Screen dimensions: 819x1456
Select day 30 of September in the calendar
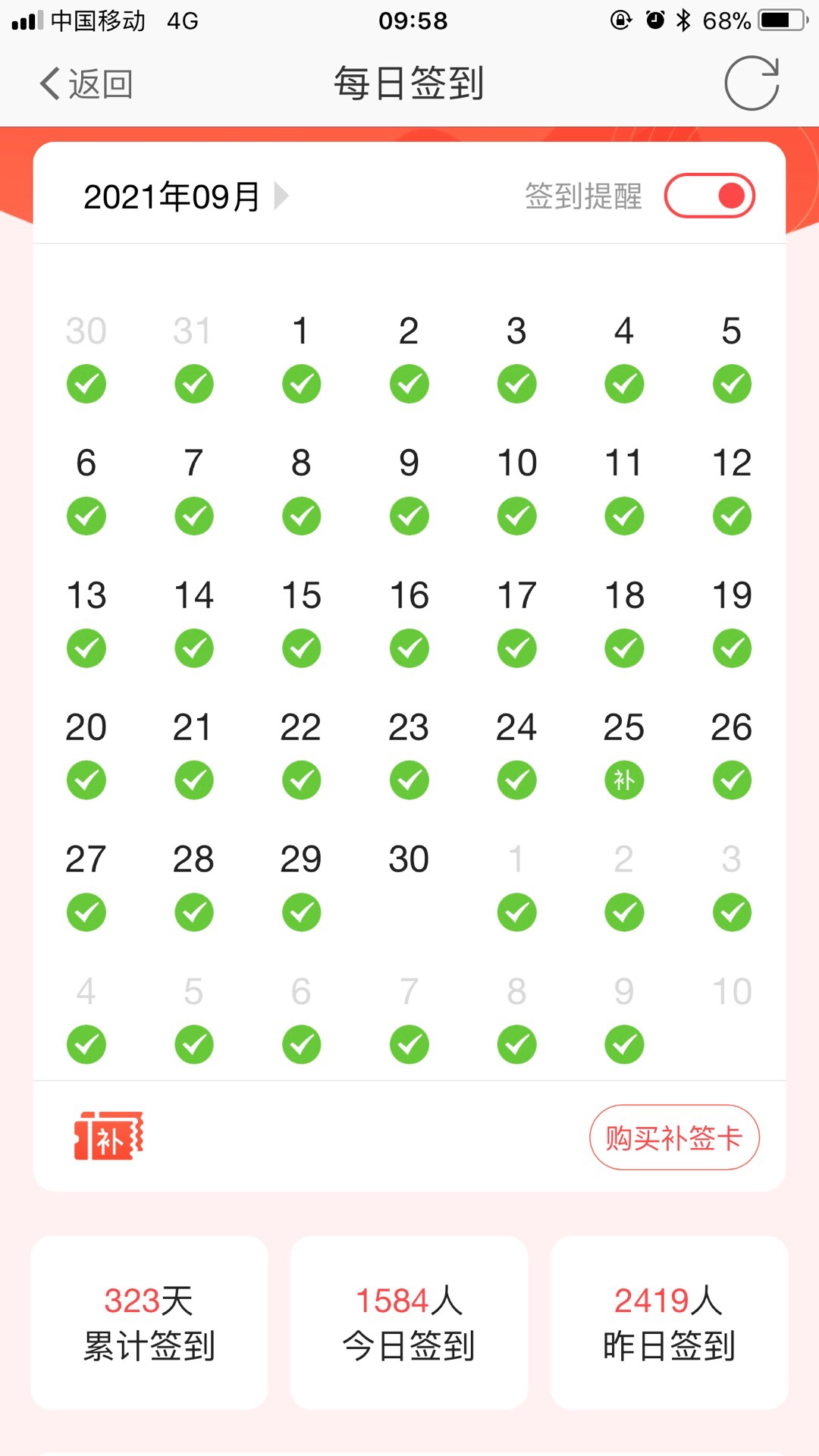tap(409, 860)
